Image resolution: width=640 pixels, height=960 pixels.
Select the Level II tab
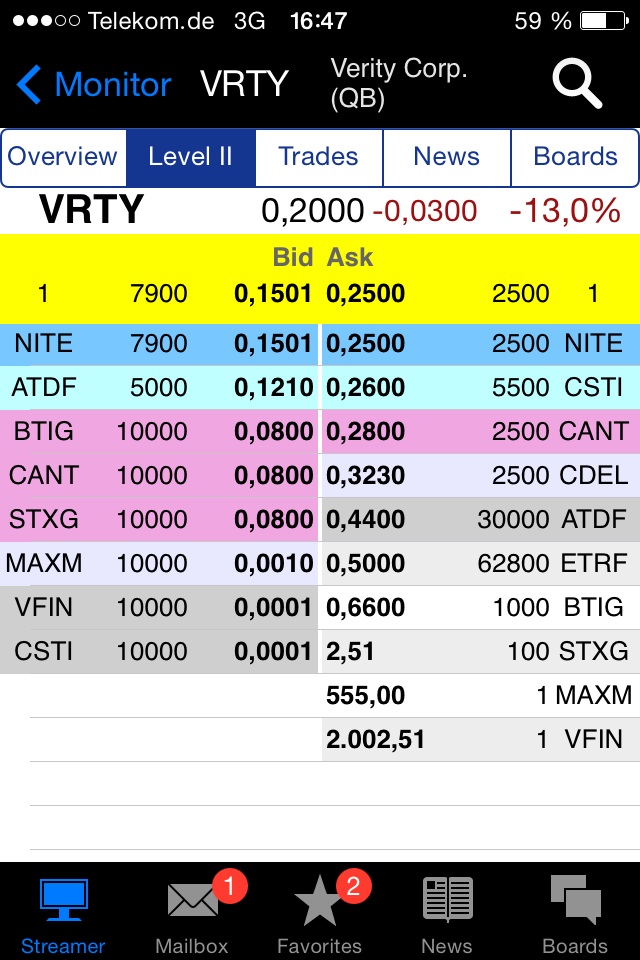tap(190, 157)
